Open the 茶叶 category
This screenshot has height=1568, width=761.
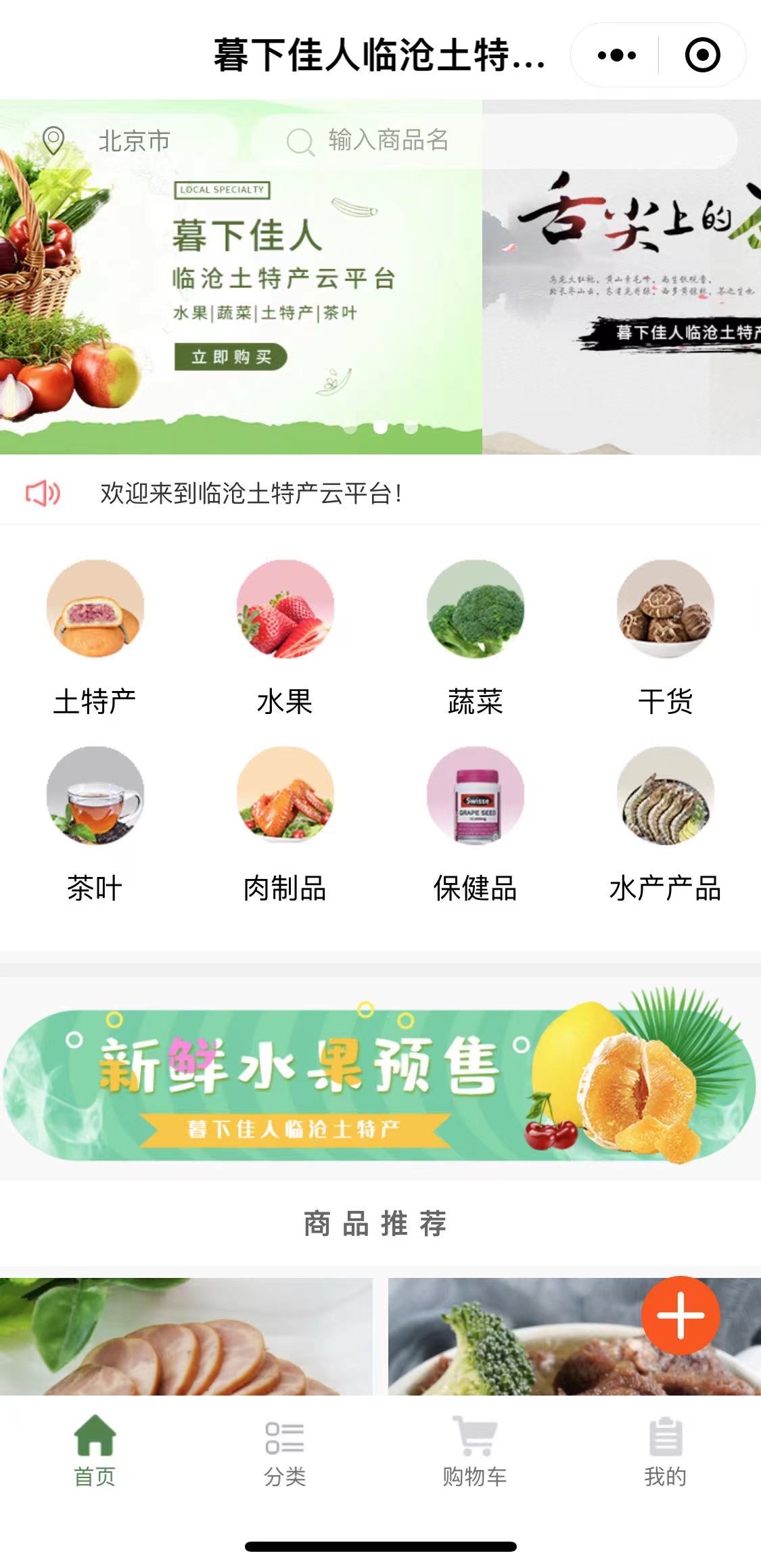95,823
